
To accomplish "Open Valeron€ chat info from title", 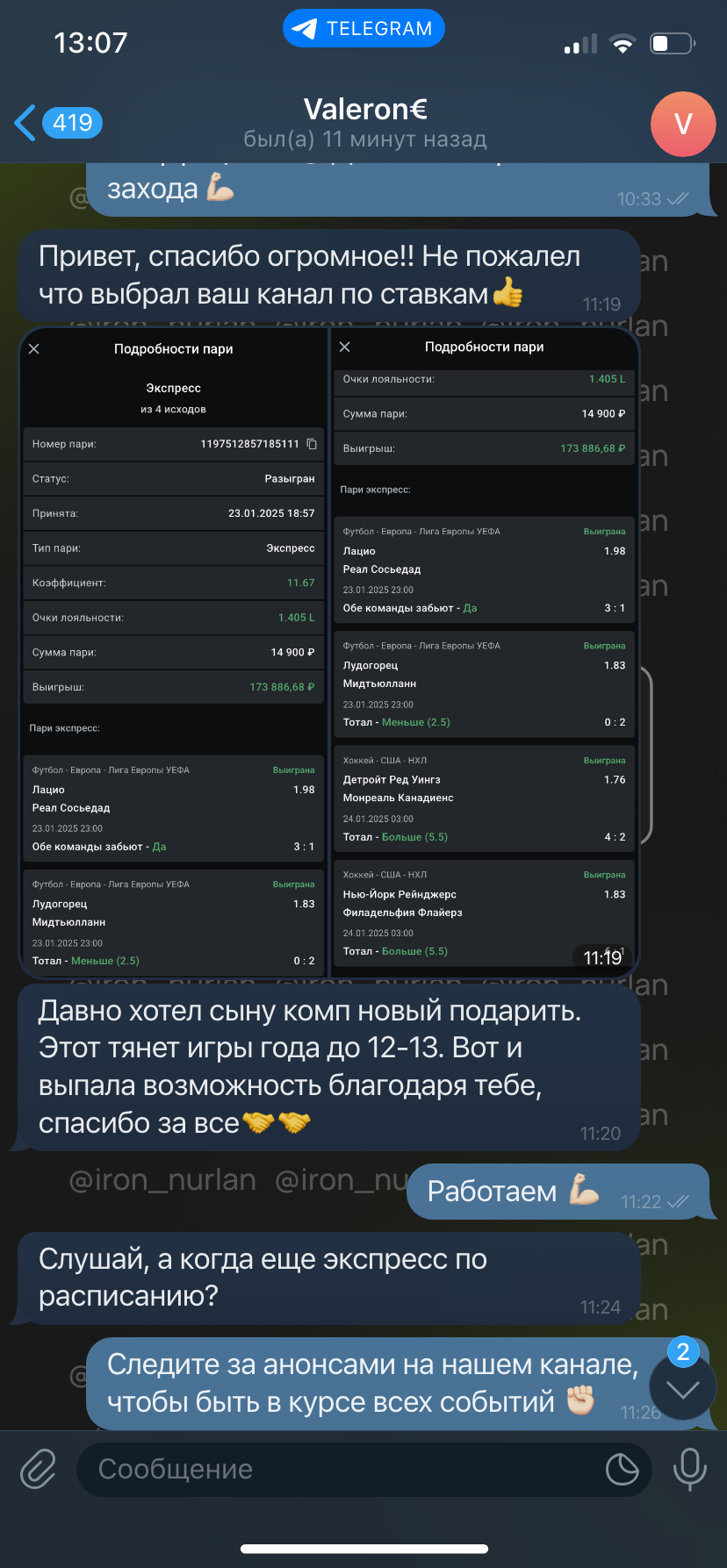I will (x=365, y=123).
